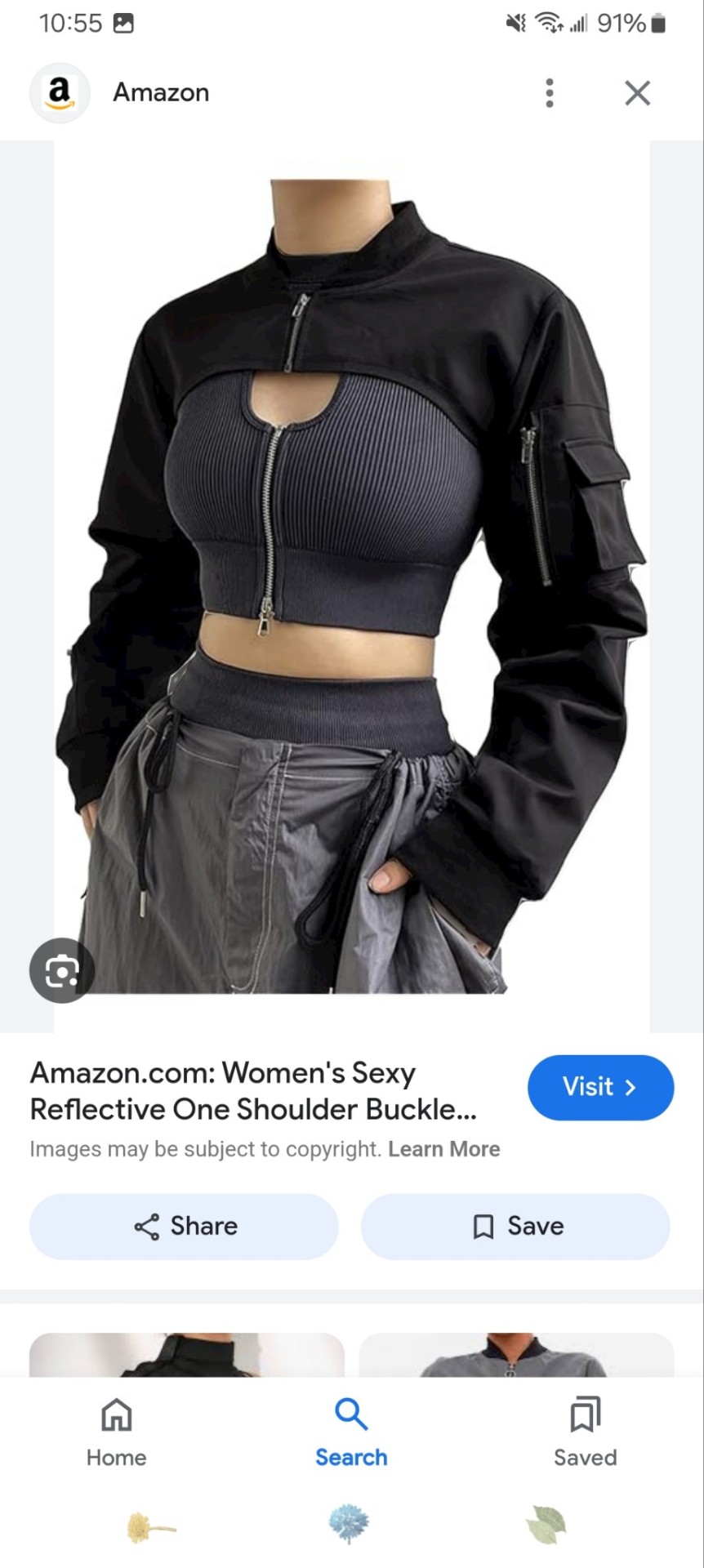Open the Learn More copyright link
Screen dimensions: 704x1568
pos(444,1149)
